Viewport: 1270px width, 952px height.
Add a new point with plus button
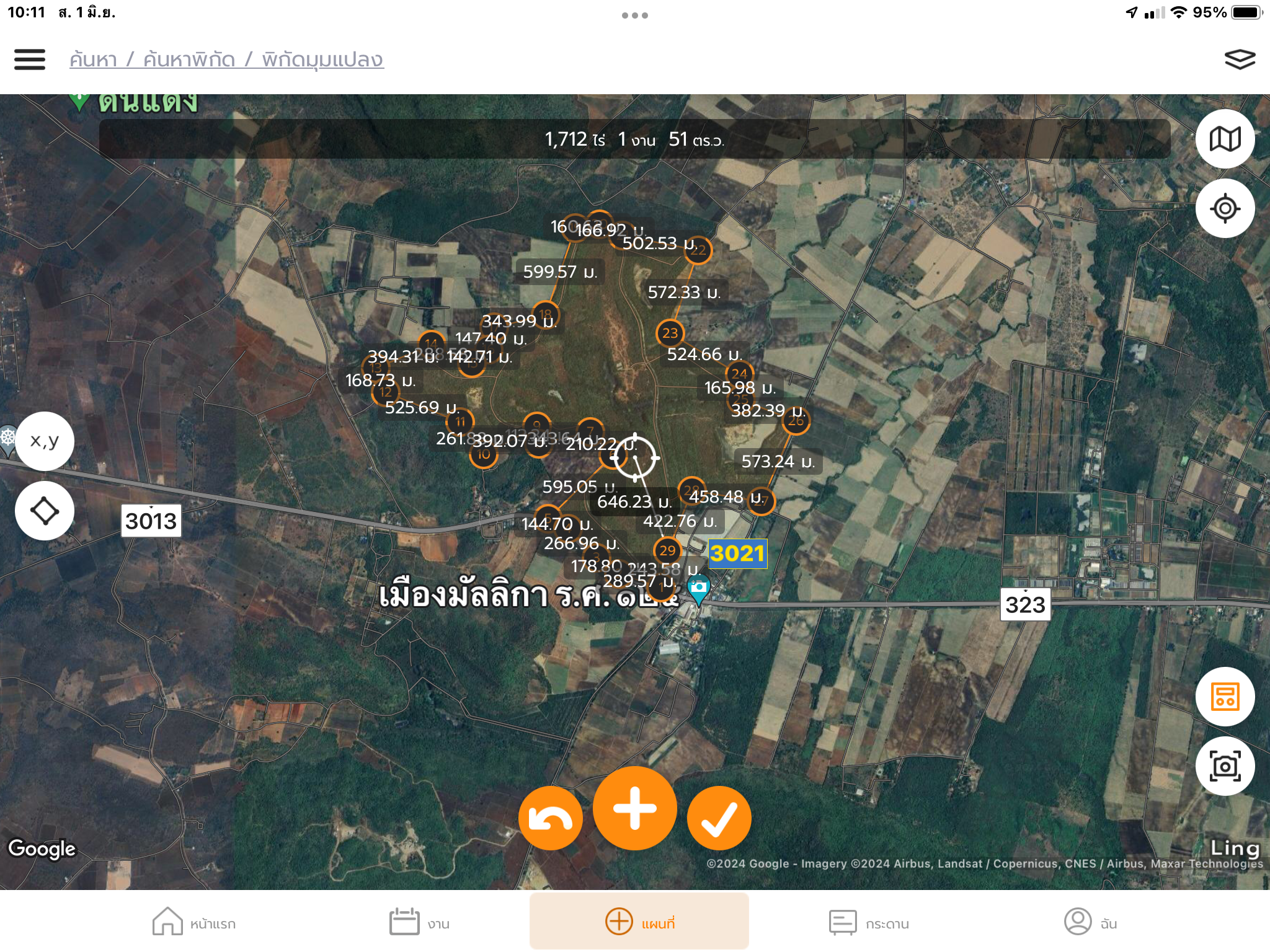click(x=634, y=808)
